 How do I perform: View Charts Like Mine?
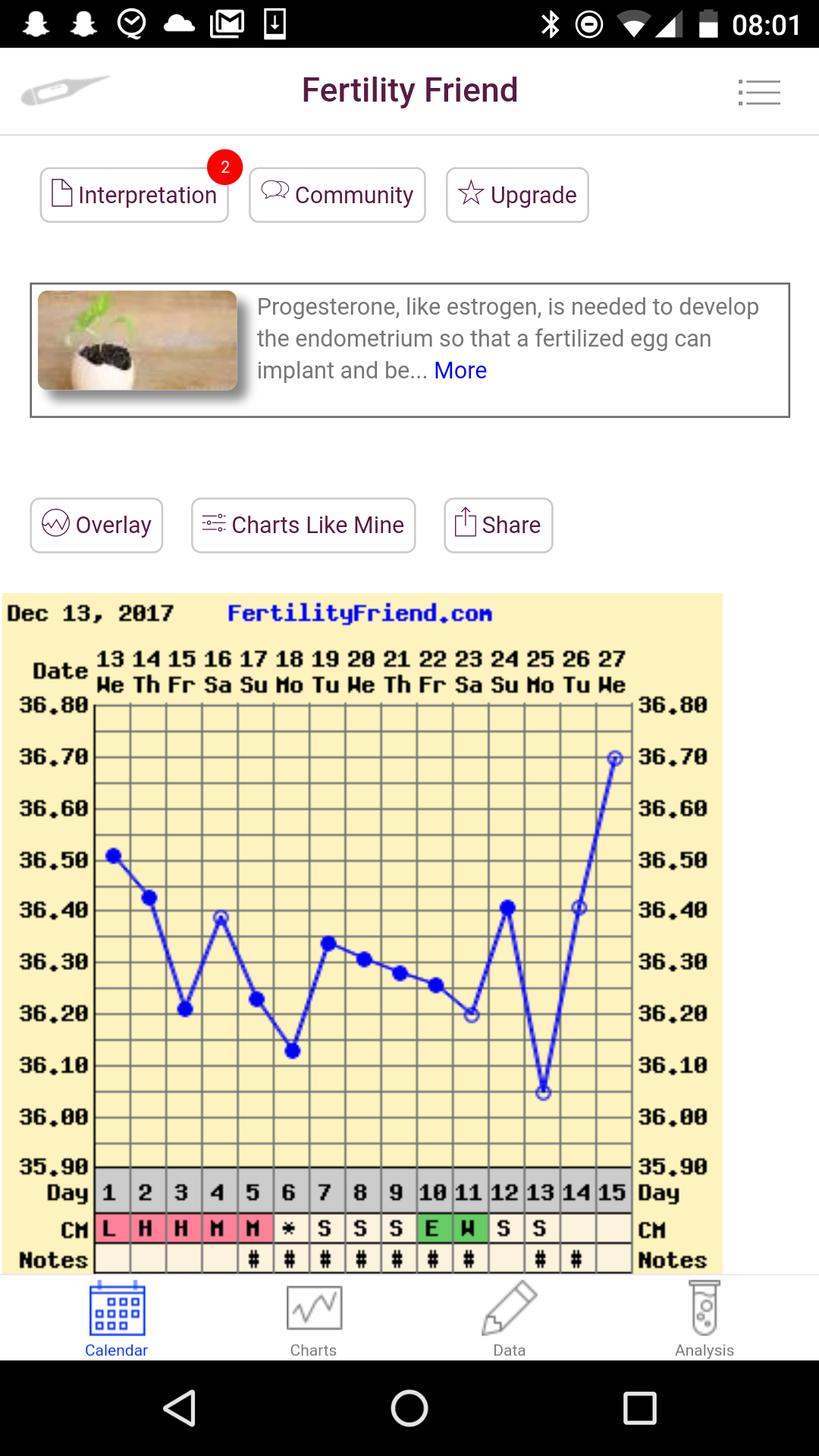tap(303, 525)
